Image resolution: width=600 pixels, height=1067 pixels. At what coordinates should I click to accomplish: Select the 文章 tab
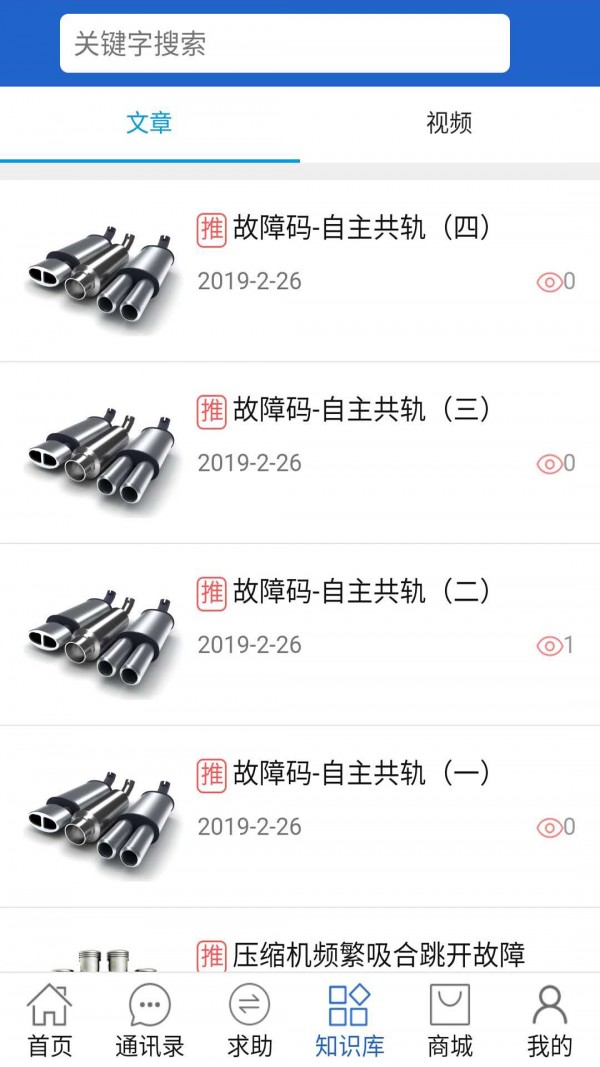pos(149,123)
